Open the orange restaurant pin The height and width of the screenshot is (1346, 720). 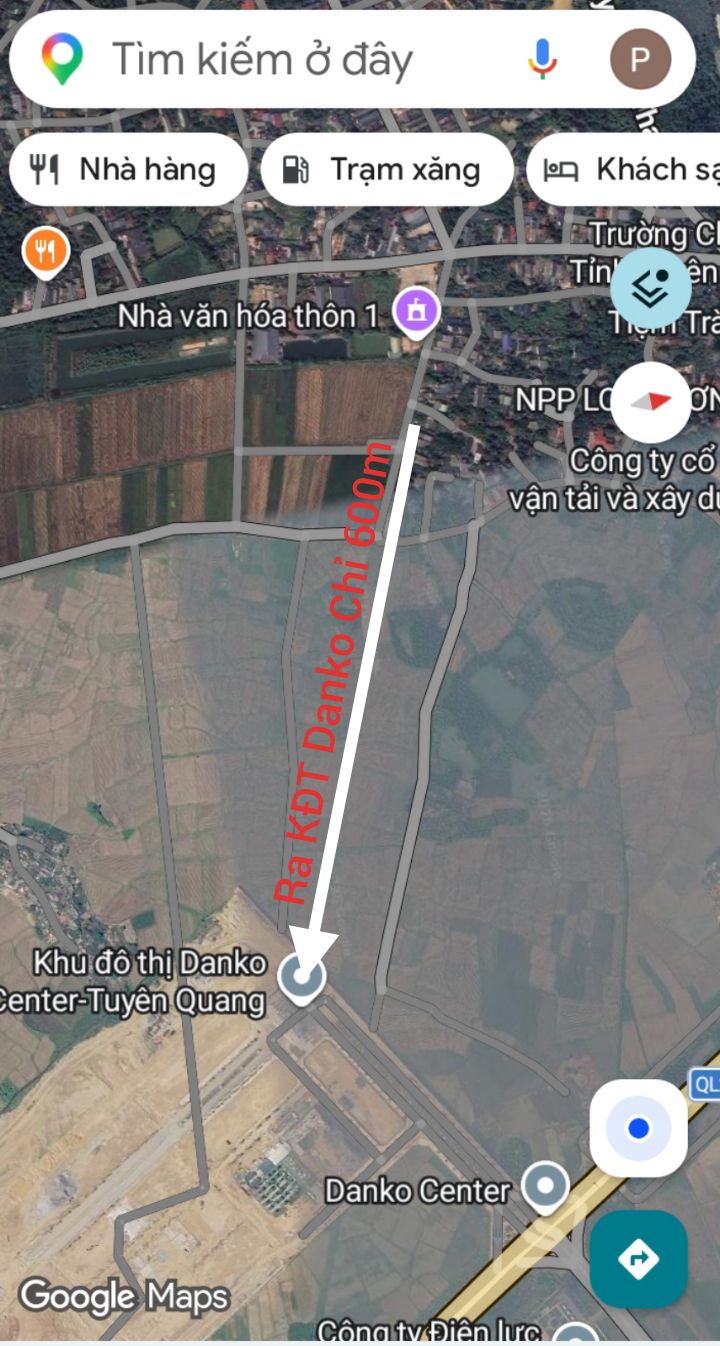click(45, 251)
